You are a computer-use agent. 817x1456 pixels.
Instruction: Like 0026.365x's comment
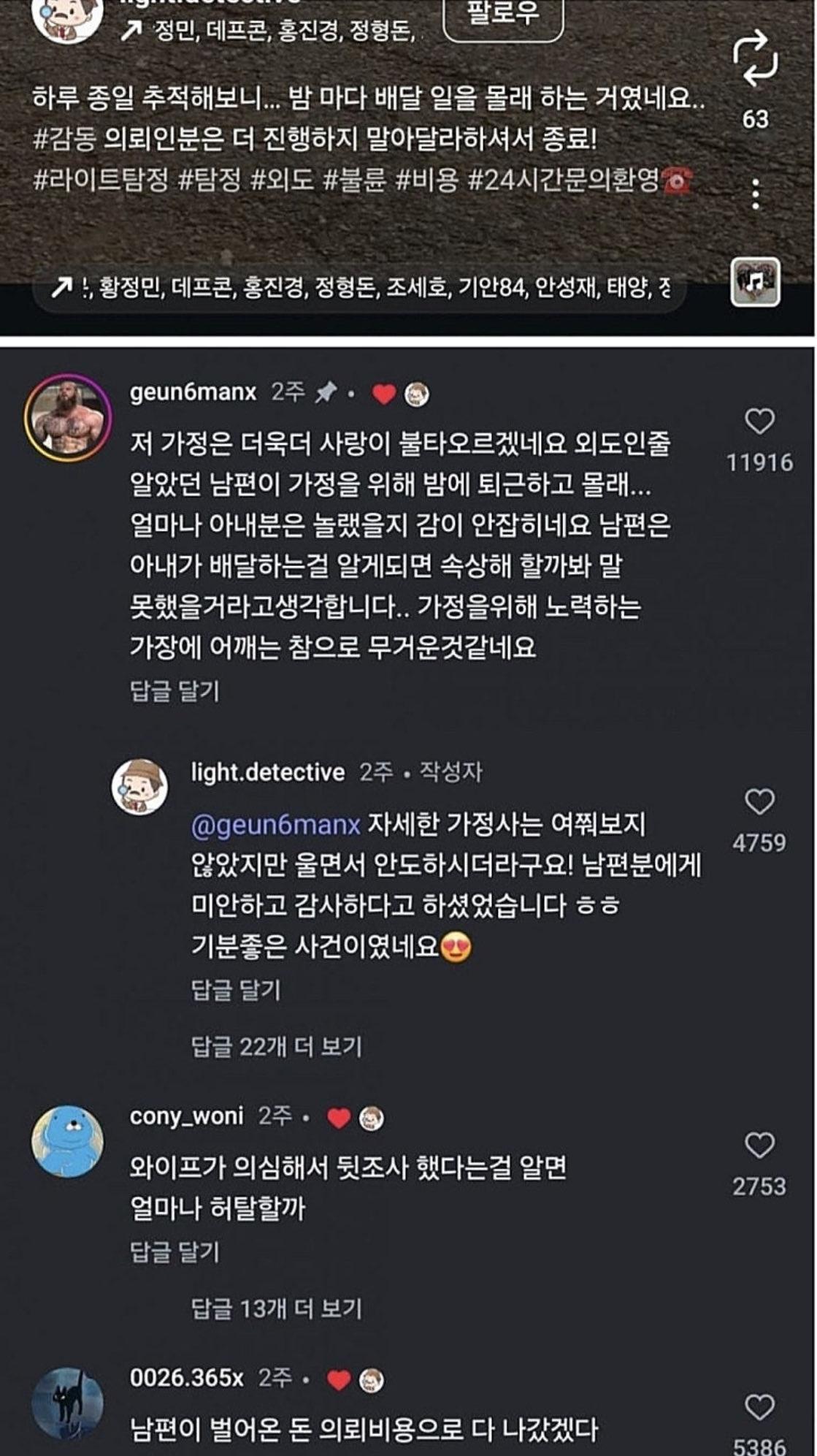pyautogui.click(x=759, y=1407)
